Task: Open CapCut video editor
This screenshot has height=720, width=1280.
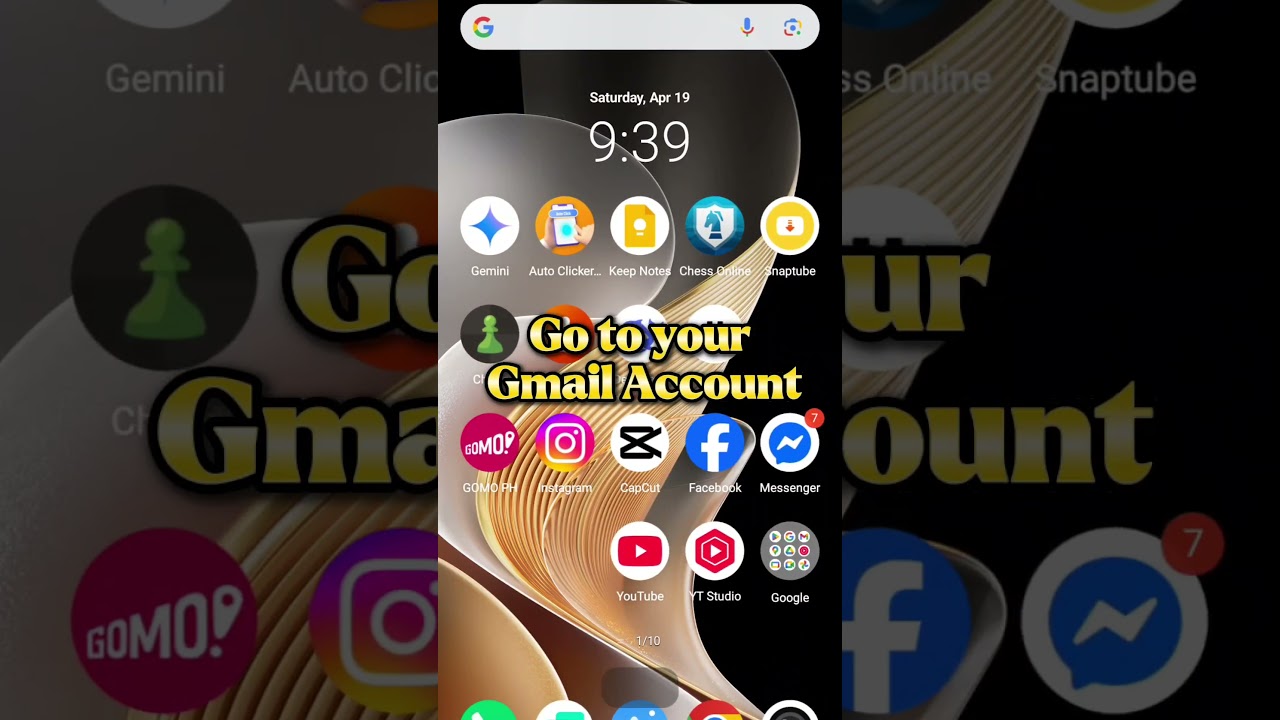Action: click(640, 443)
